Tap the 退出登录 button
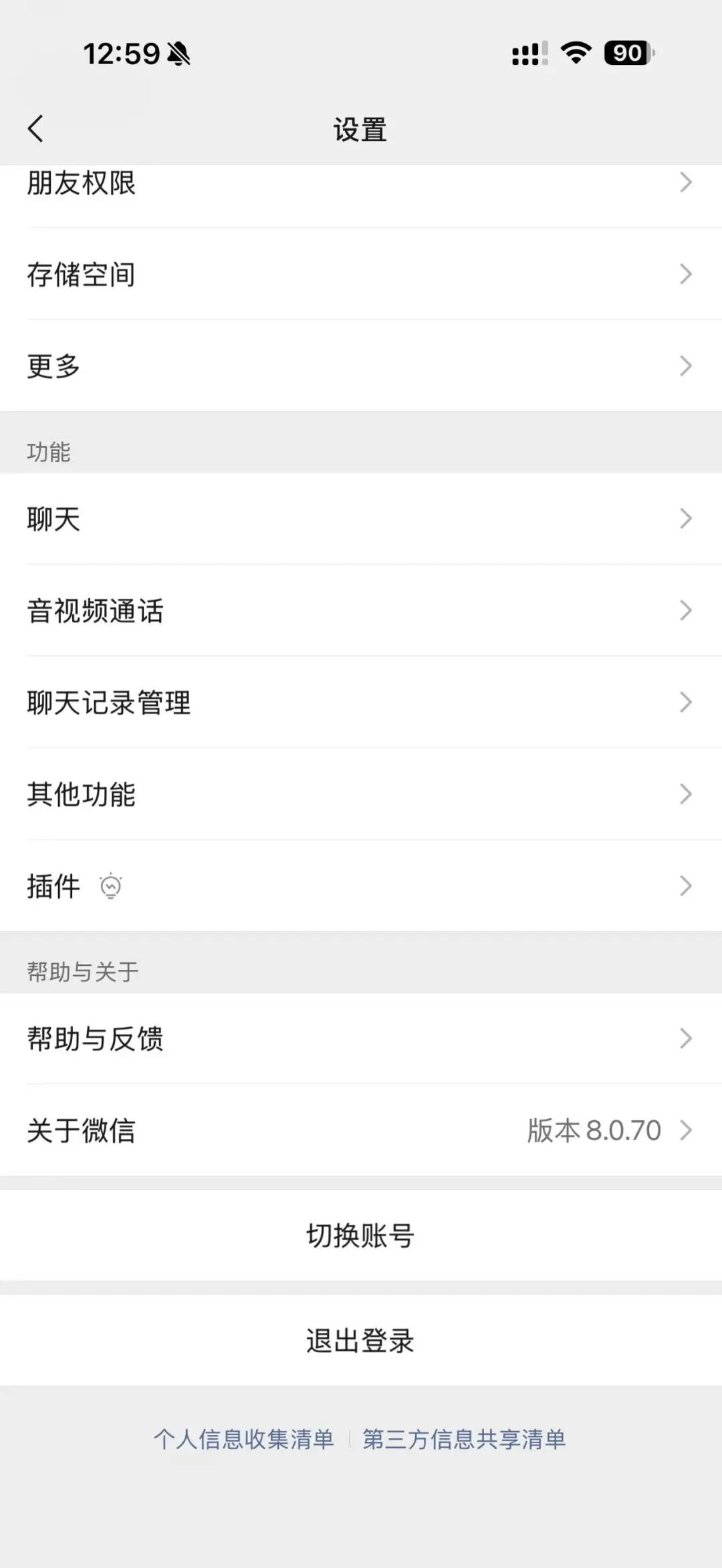Screen dimensions: 722x1568 click(x=361, y=1340)
